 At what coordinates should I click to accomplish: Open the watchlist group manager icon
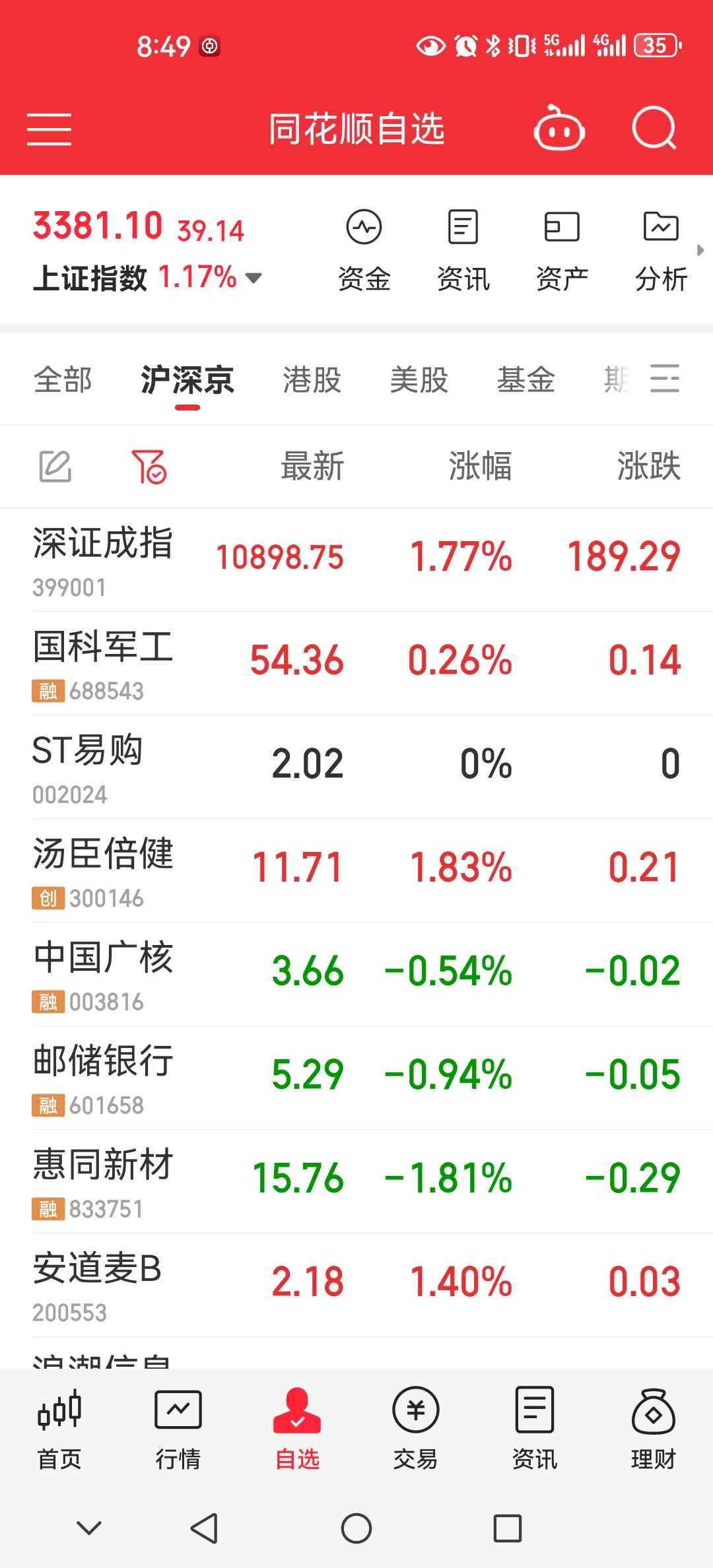(665, 379)
